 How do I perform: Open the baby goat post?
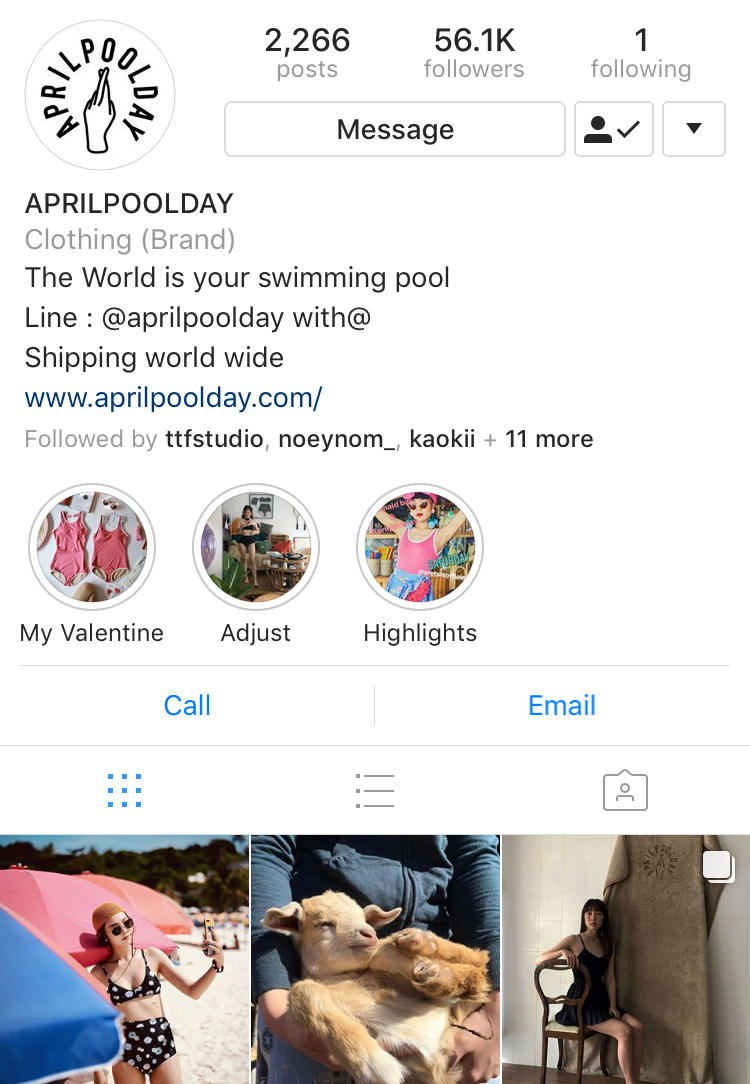pyautogui.click(x=375, y=960)
